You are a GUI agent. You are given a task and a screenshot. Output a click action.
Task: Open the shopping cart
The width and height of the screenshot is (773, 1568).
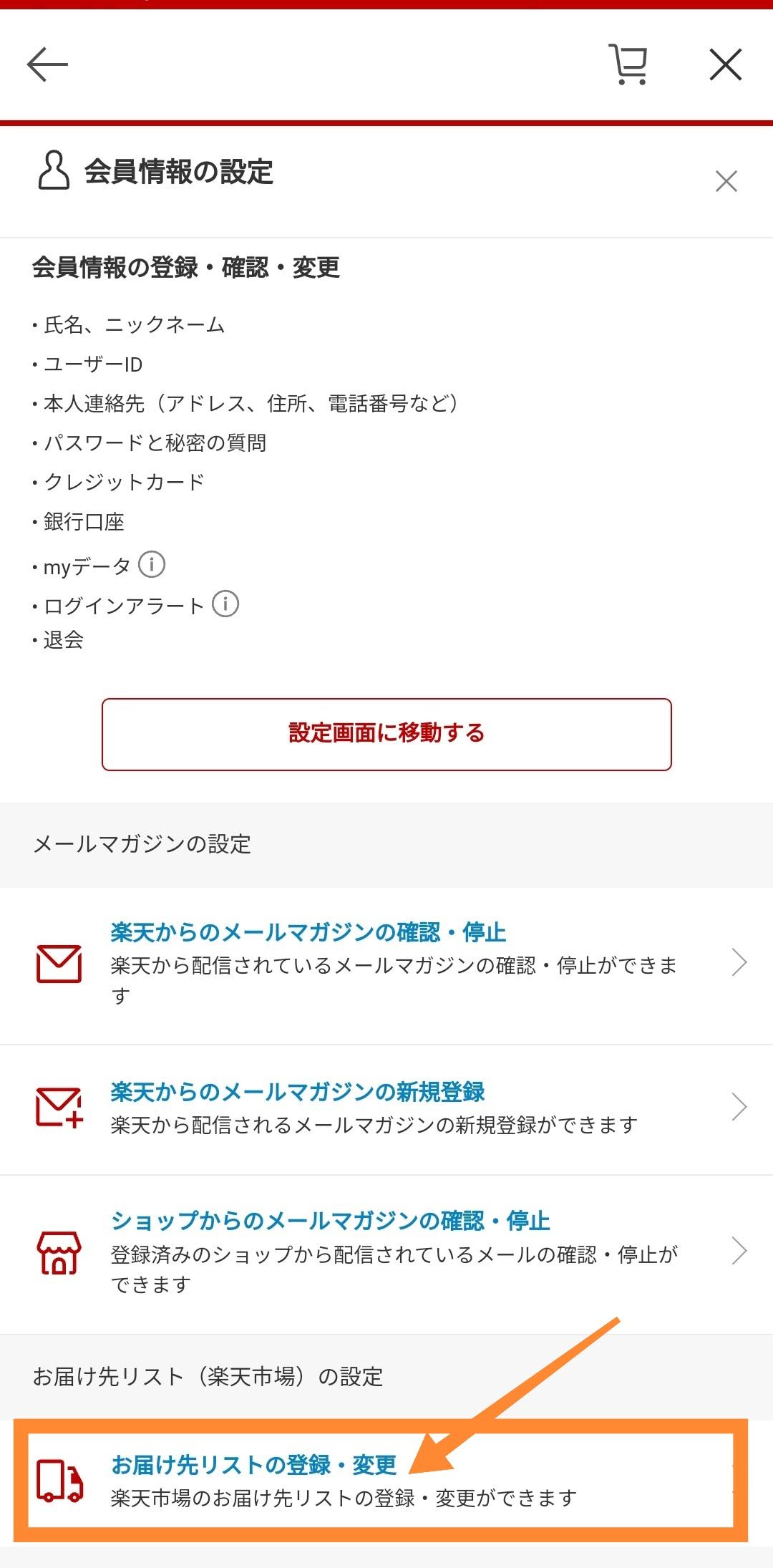coord(628,64)
